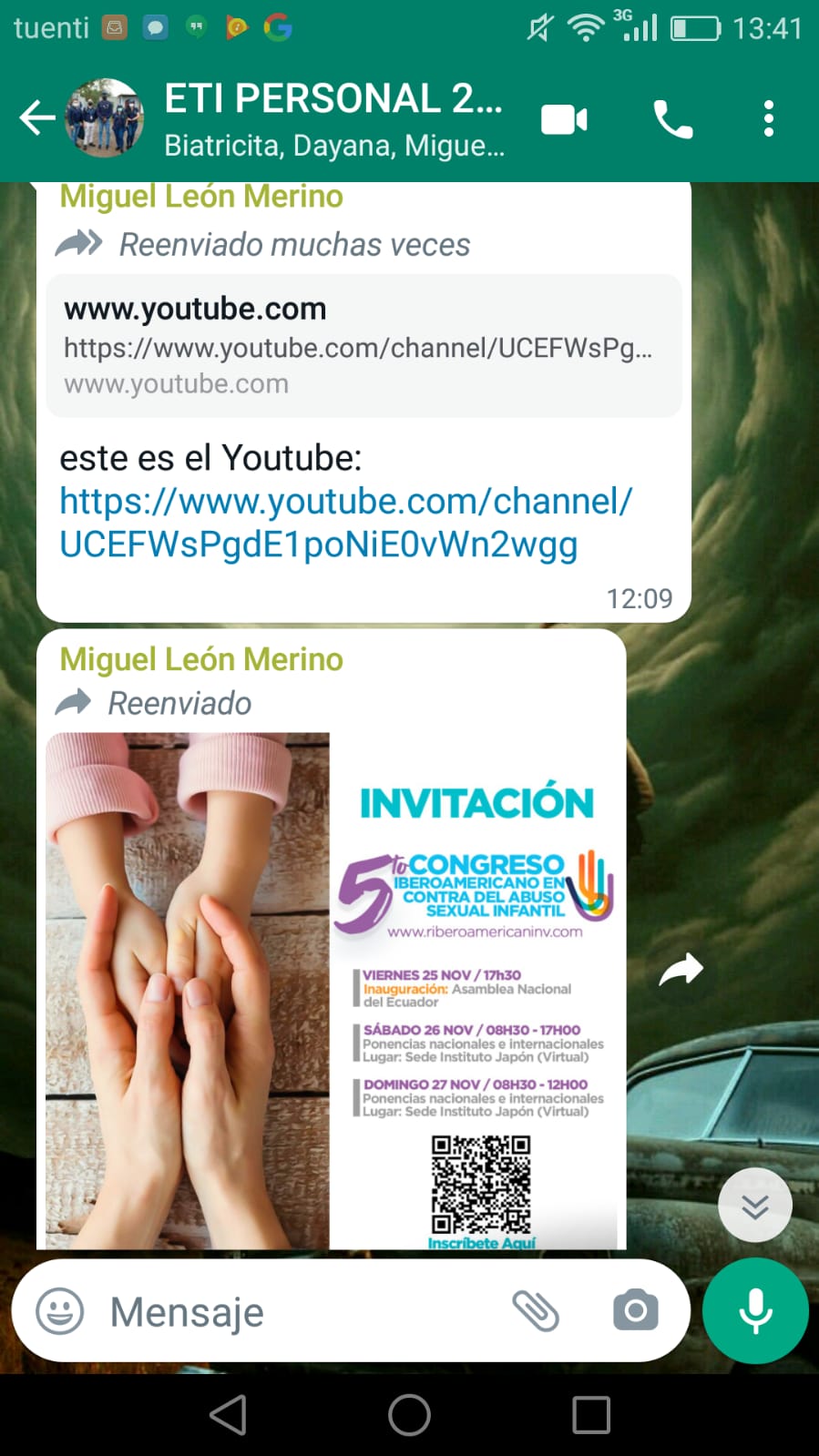
Task: Open the Invitación congress image
Action: (333, 991)
